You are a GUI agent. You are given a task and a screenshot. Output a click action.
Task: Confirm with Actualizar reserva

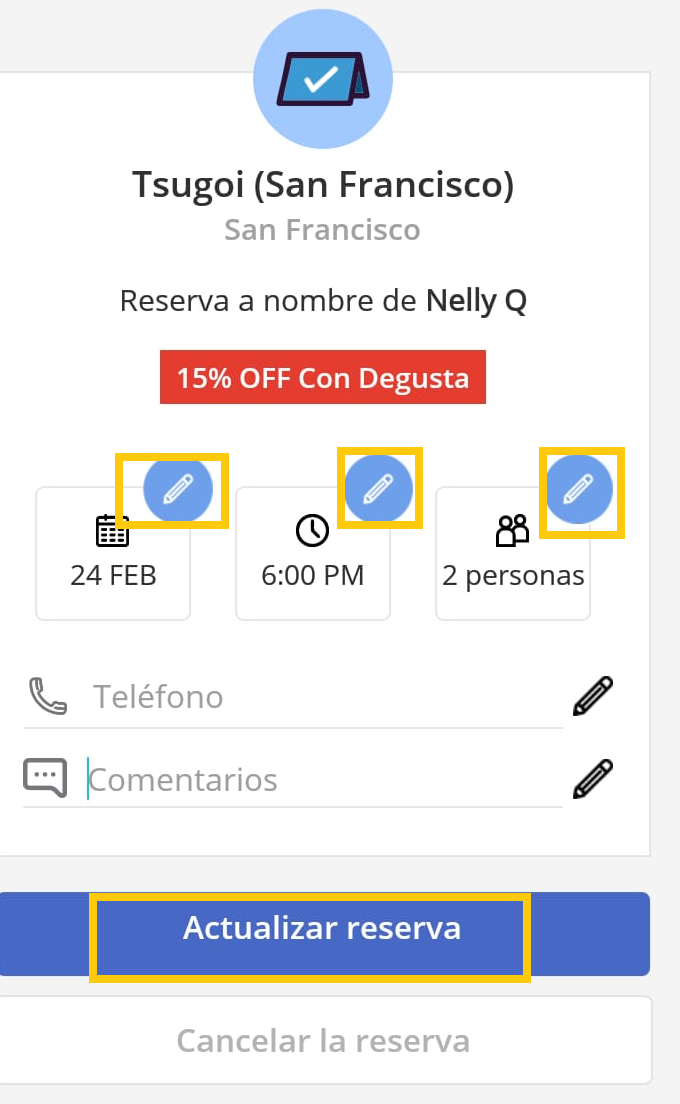coord(322,929)
